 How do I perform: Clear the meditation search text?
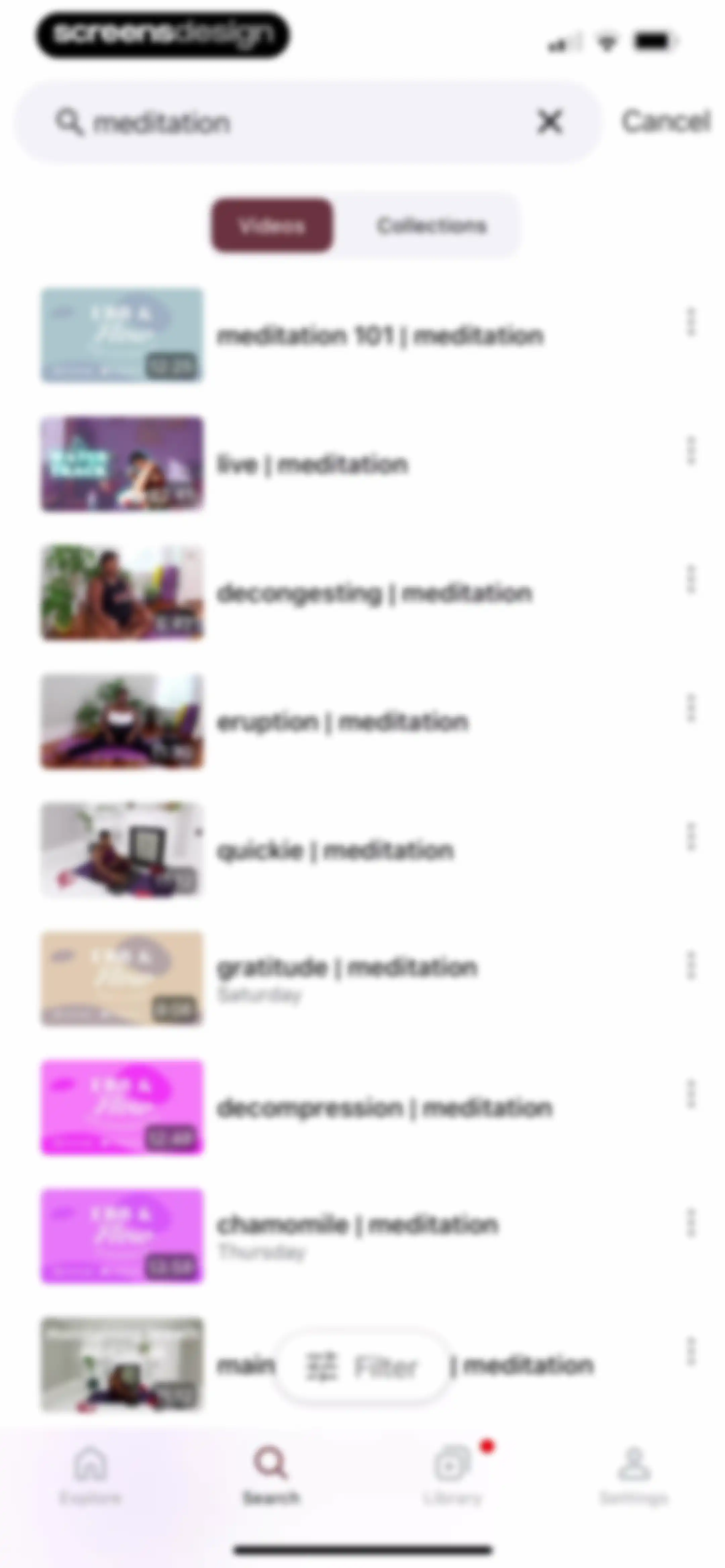point(550,122)
